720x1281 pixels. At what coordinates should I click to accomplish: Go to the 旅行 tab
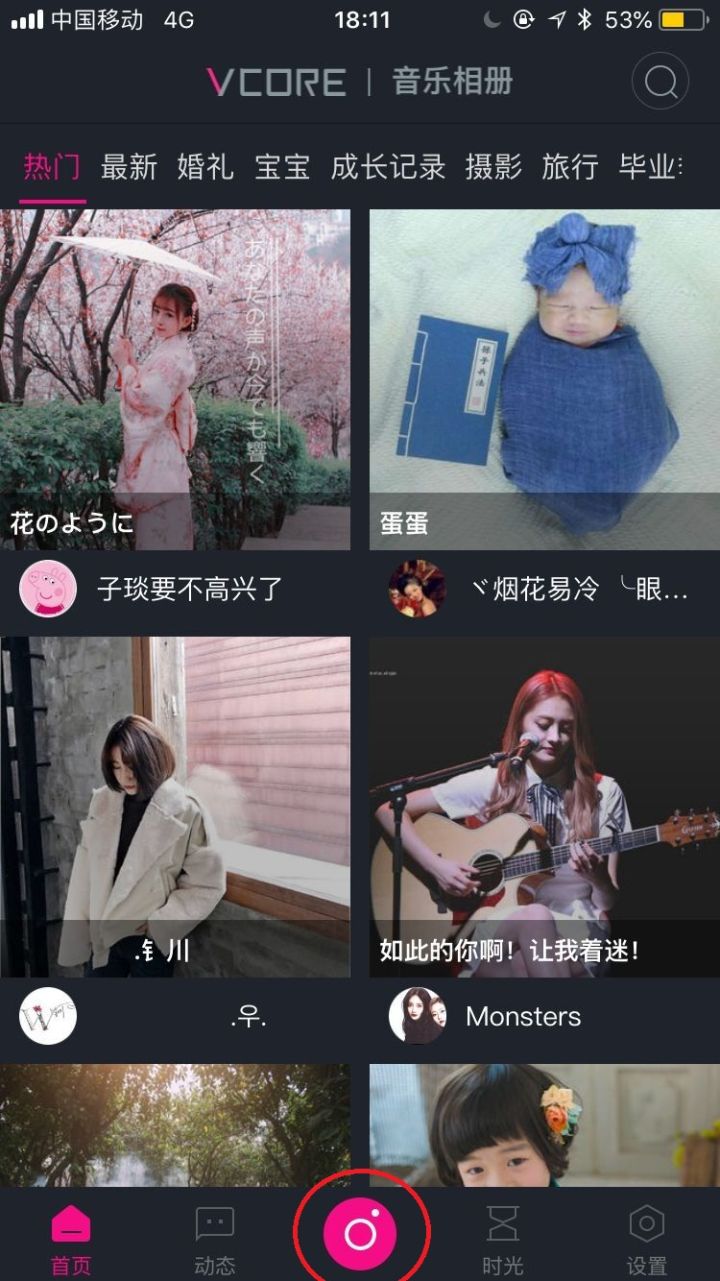click(570, 167)
